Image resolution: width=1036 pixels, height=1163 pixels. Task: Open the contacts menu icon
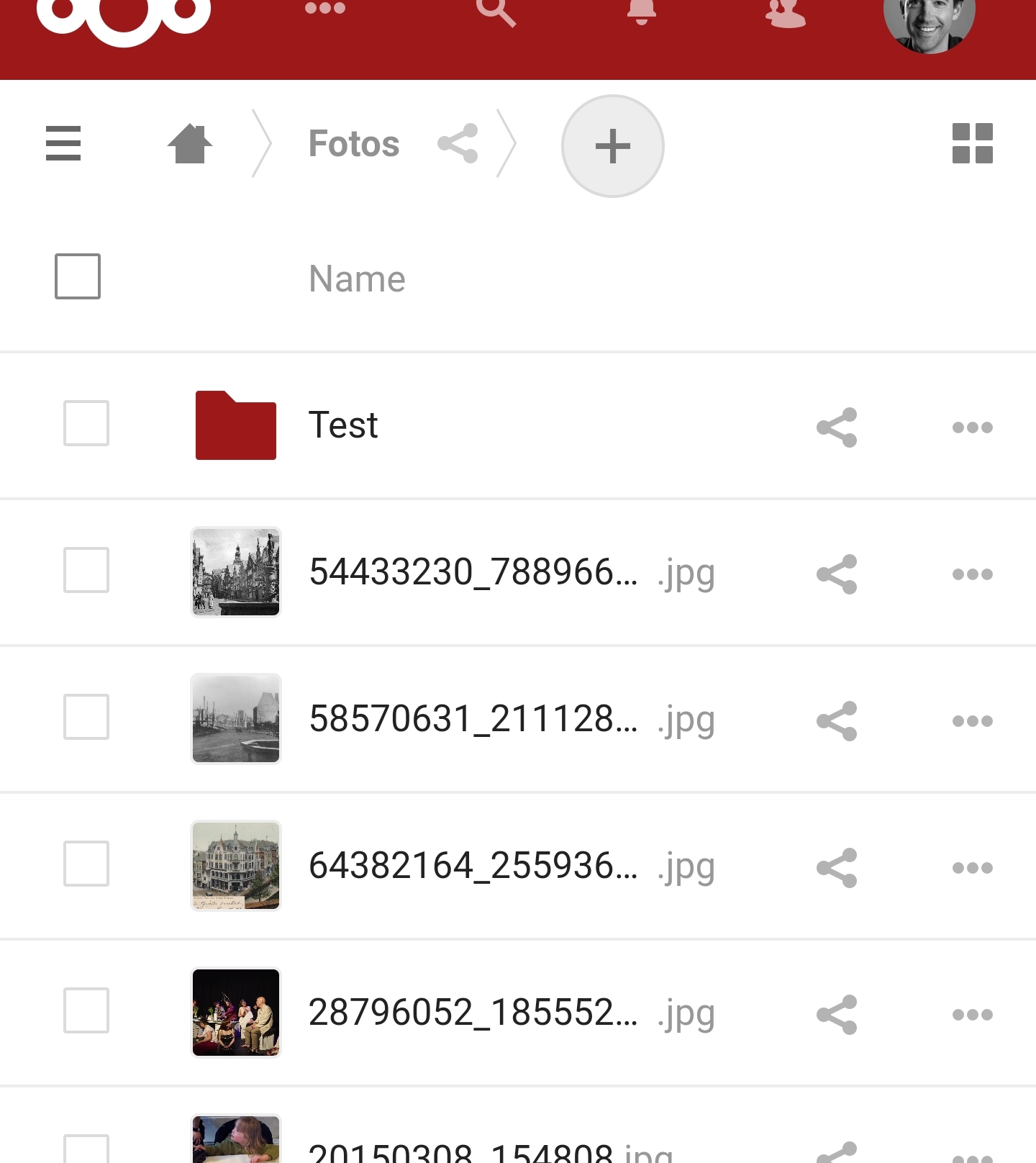pos(785,12)
